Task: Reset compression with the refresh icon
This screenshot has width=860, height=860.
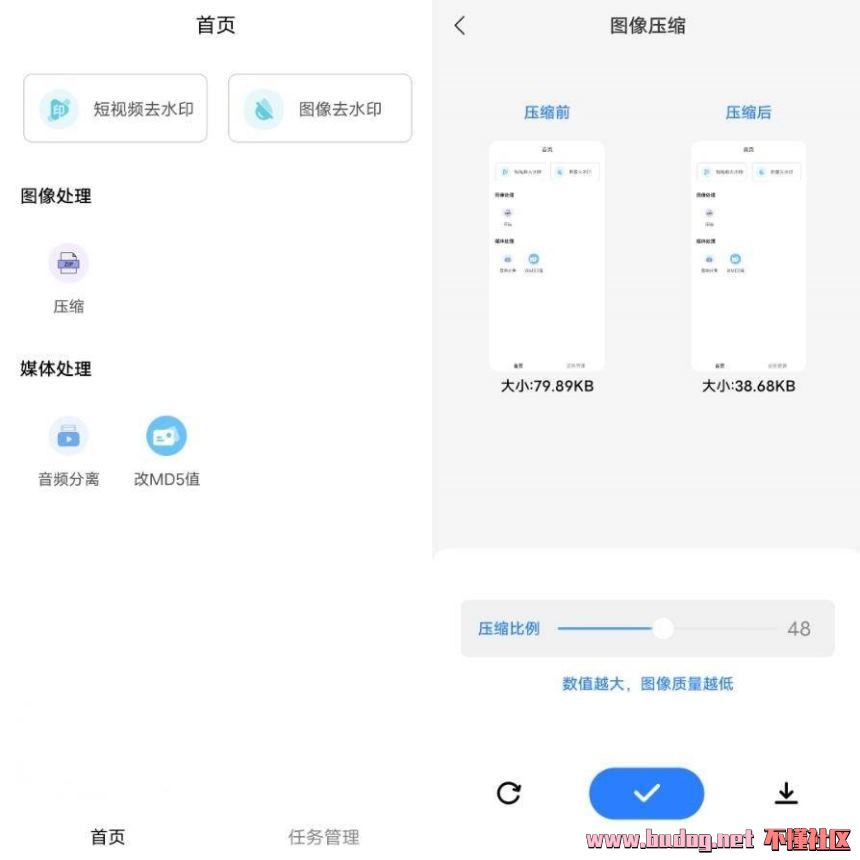Action: (x=509, y=793)
